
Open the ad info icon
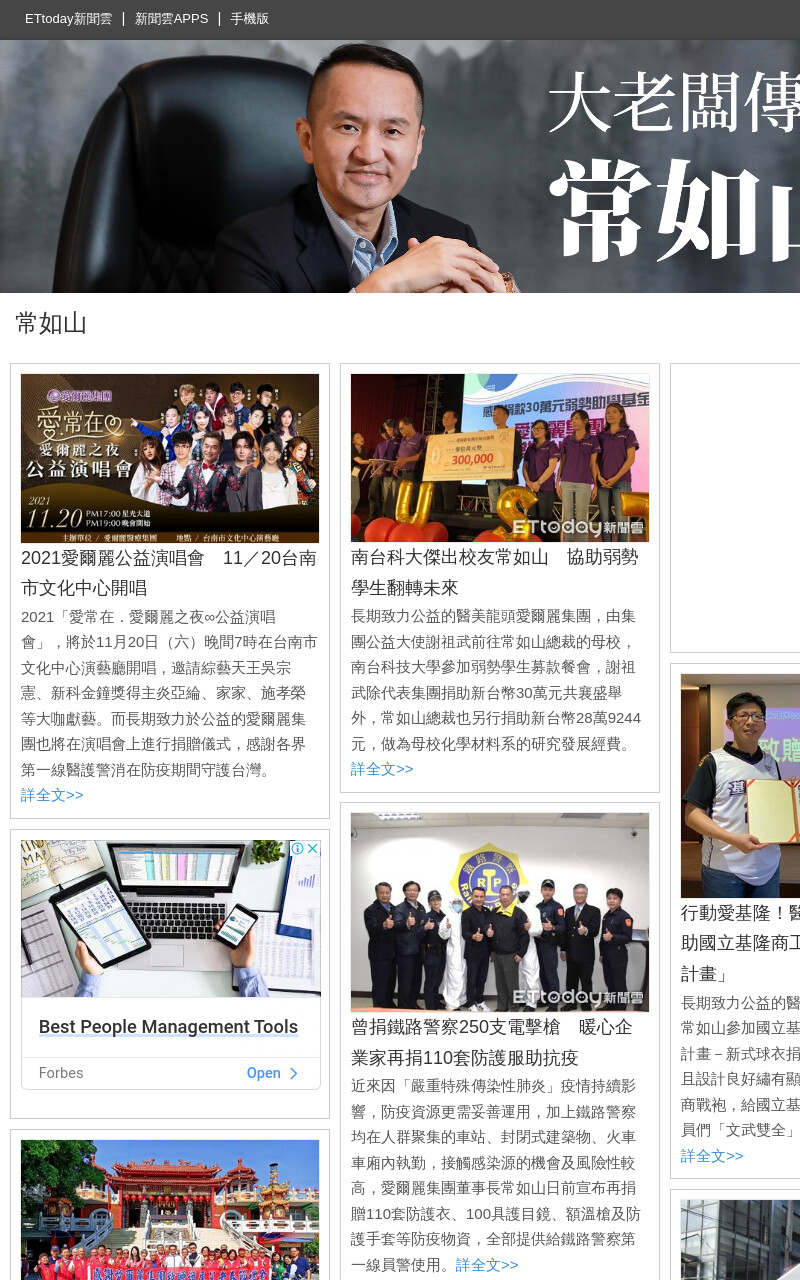(297, 849)
